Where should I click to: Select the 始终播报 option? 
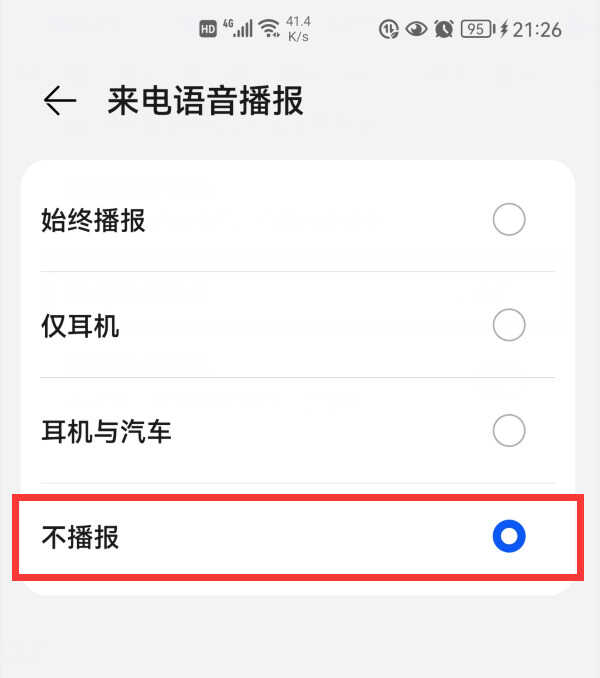pyautogui.click(x=508, y=219)
